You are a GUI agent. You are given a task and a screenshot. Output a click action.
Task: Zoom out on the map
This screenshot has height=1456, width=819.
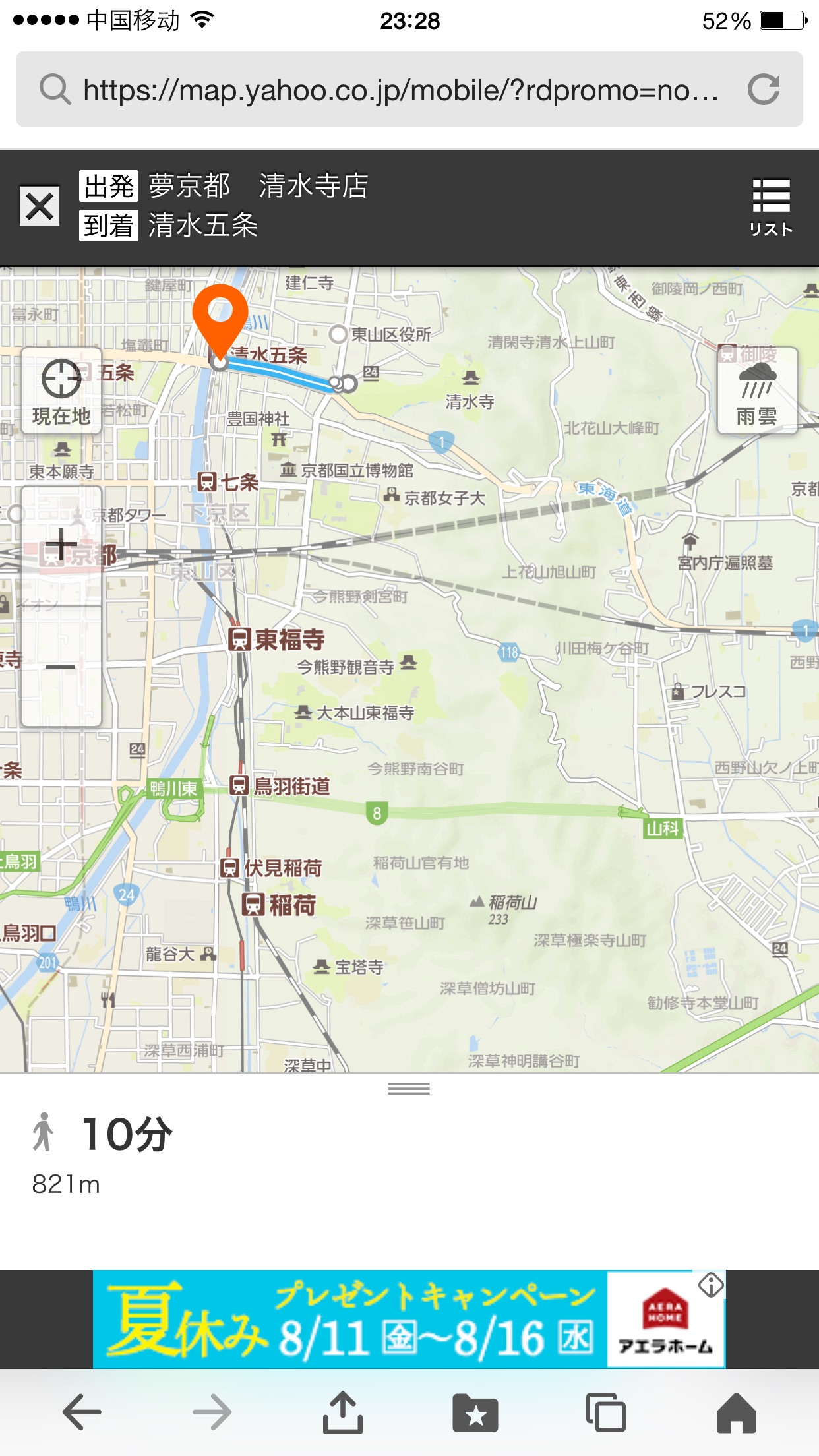61,667
